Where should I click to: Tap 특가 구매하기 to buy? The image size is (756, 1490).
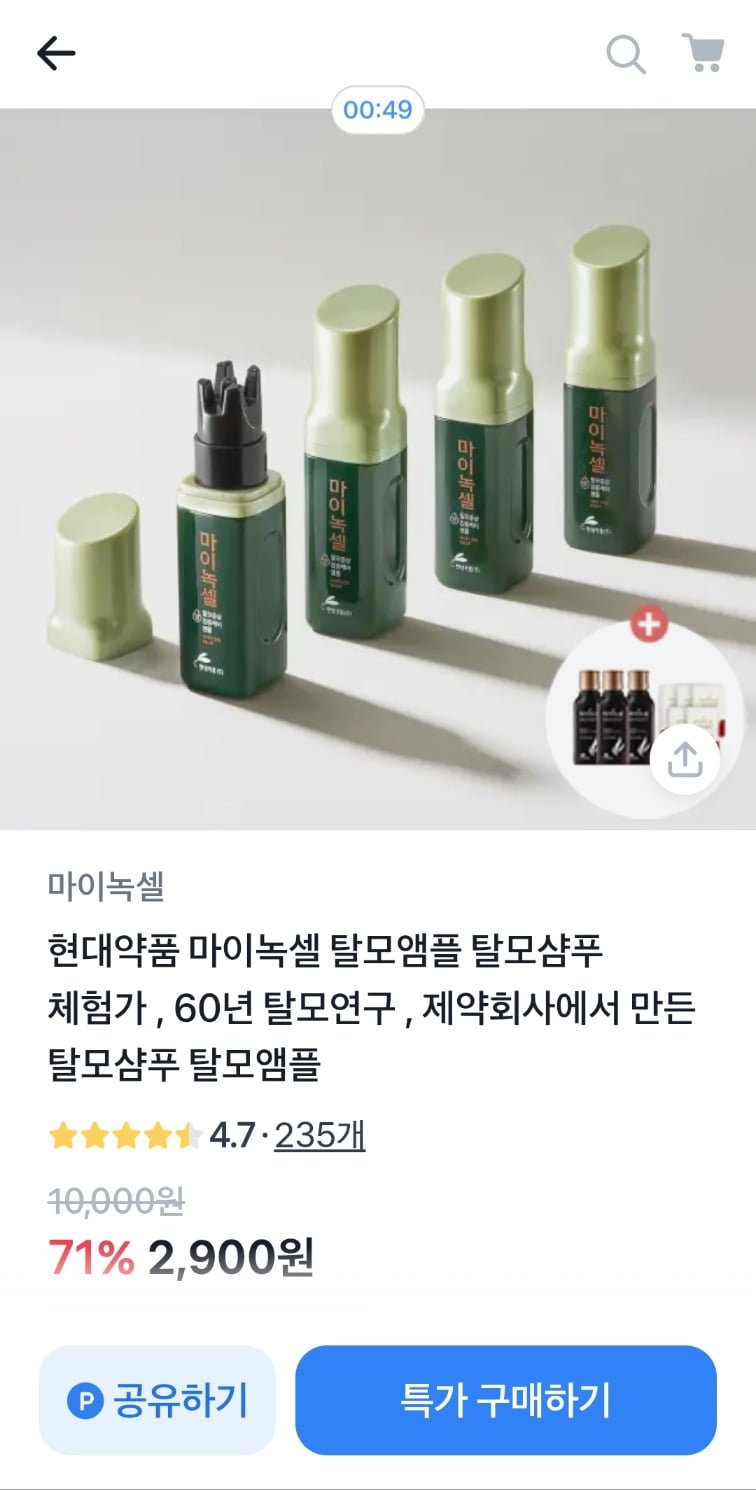505,1400
